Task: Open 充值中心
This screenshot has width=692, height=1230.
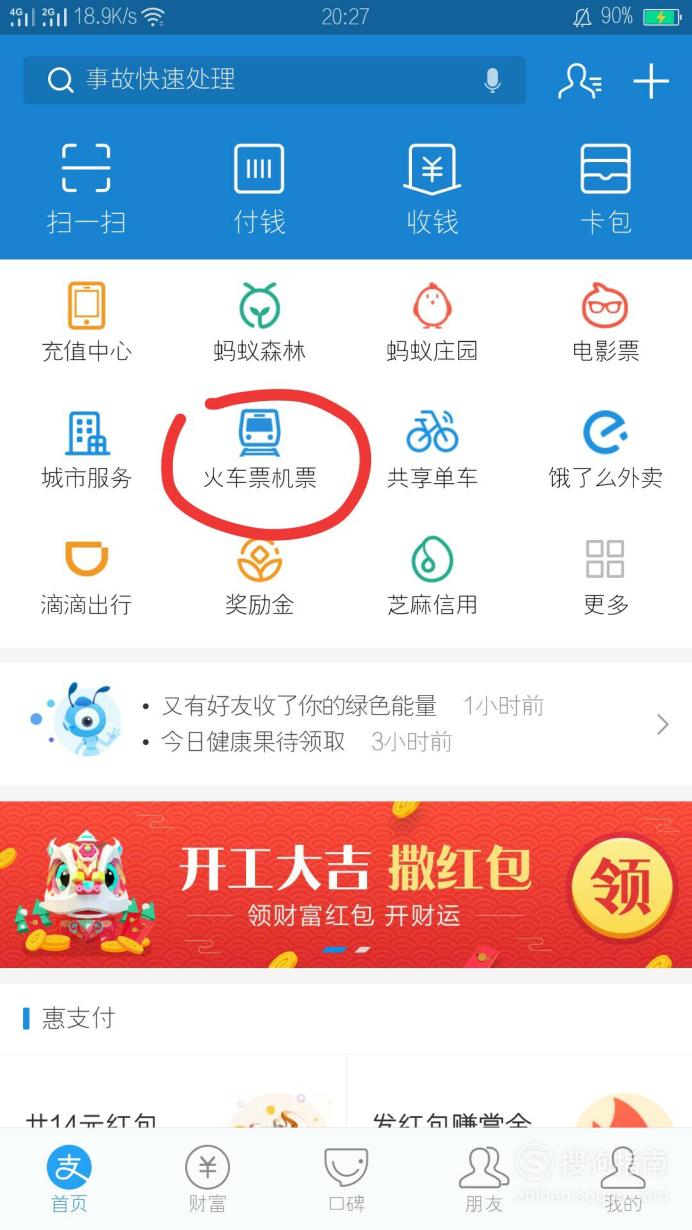Action: pos(86,322)
